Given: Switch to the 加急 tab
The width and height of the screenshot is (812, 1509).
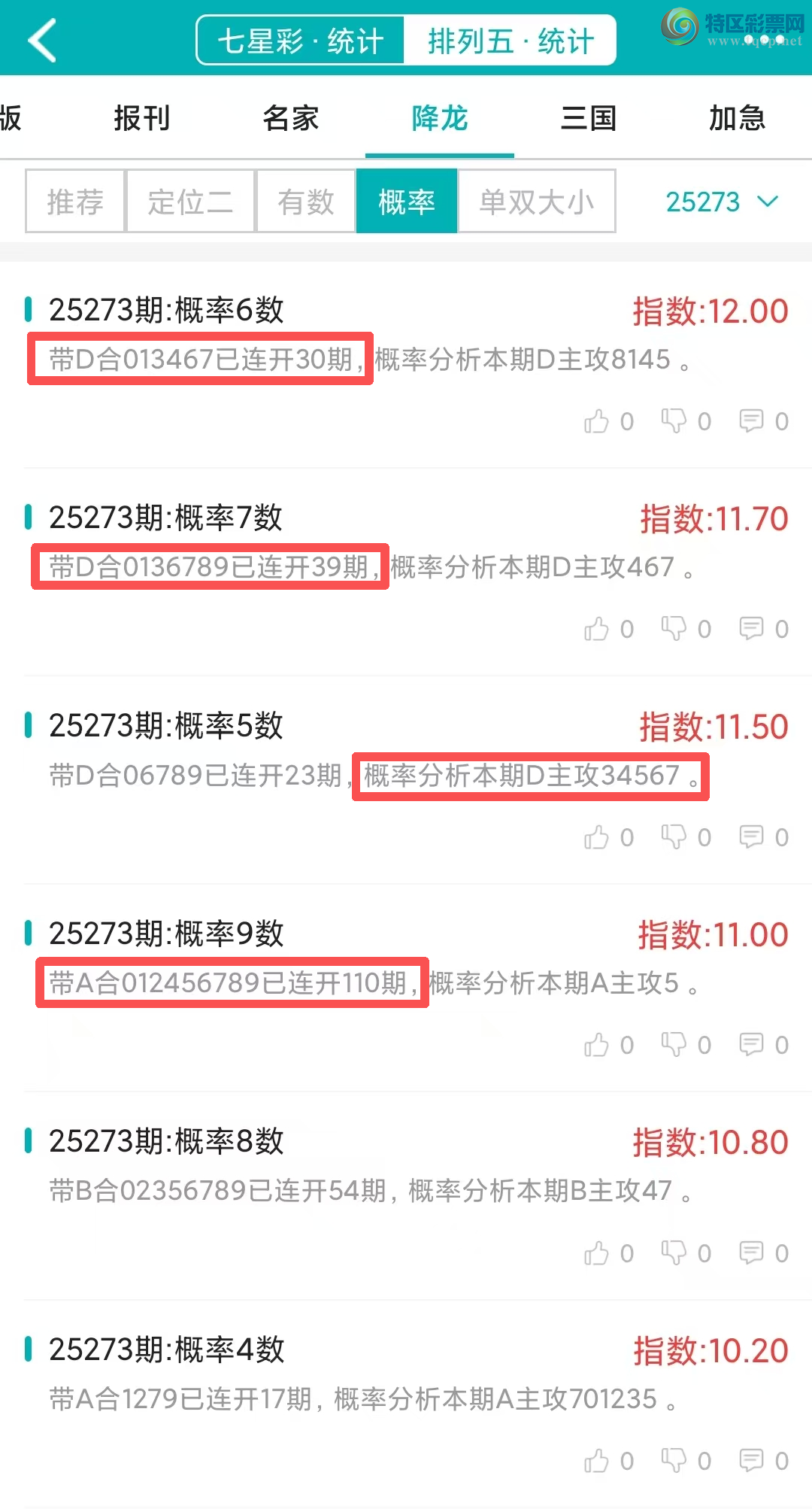Looking at the screenshot, I should (737, 118).
